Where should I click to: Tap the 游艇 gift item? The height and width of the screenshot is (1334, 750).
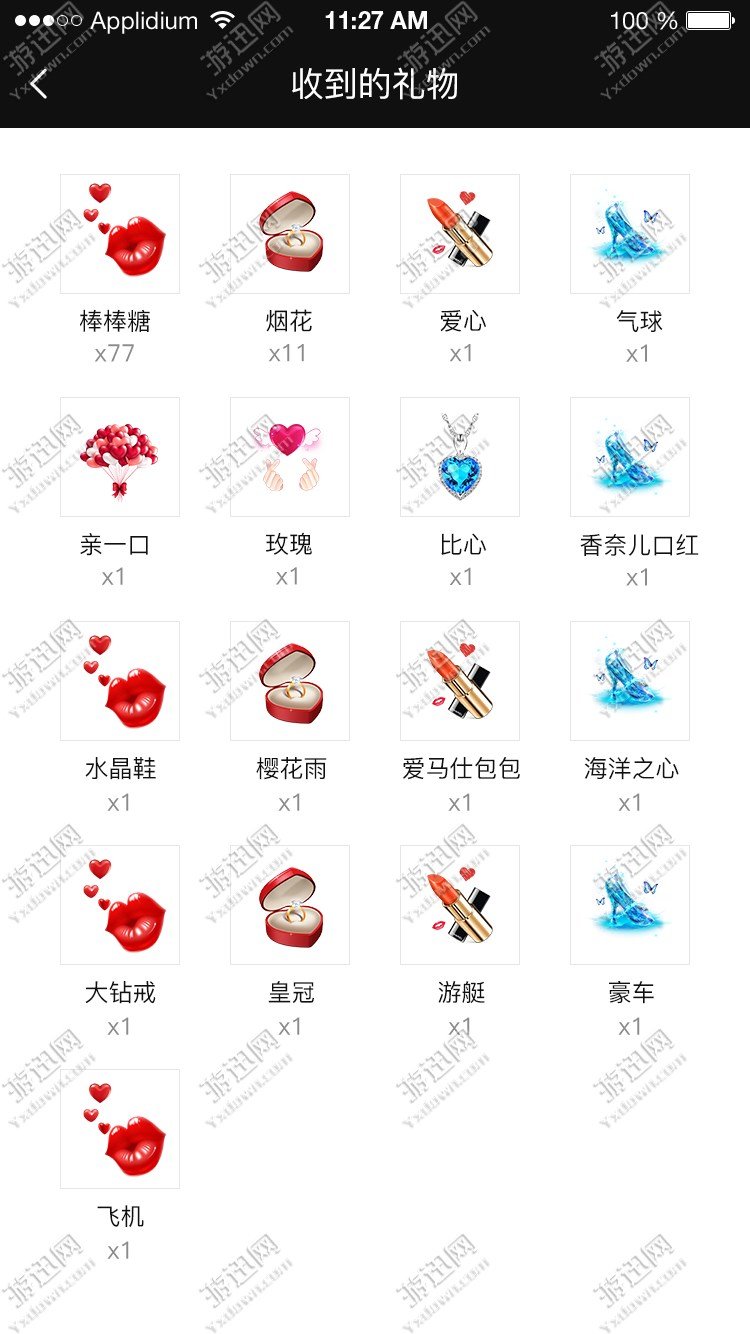(460, 905)
